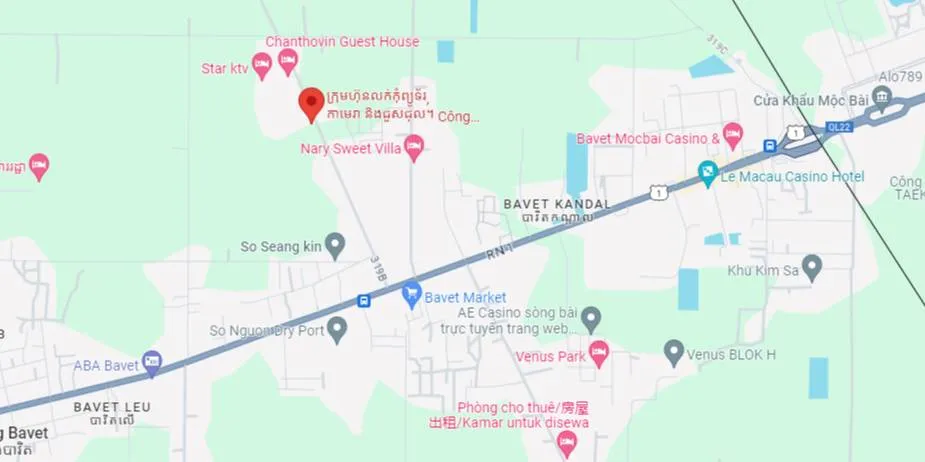Screen dimensions: 925x462
Task: Select the bus stop near Bavet Market
Action: click(x=364, y=300)
